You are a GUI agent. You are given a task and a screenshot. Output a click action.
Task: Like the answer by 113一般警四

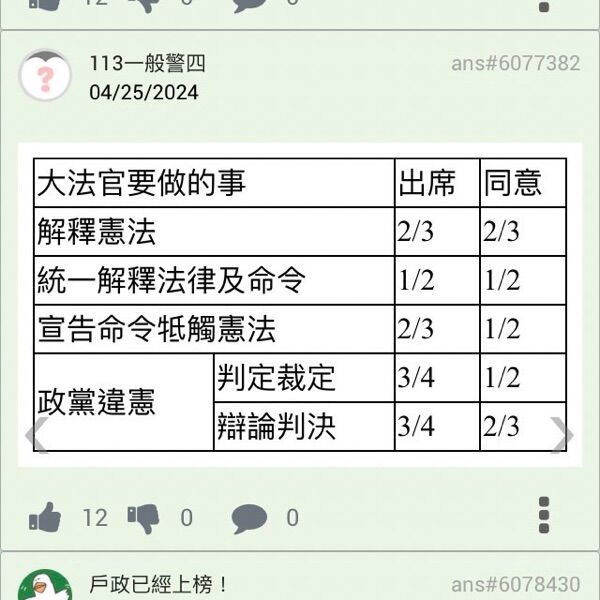(45, 517)
